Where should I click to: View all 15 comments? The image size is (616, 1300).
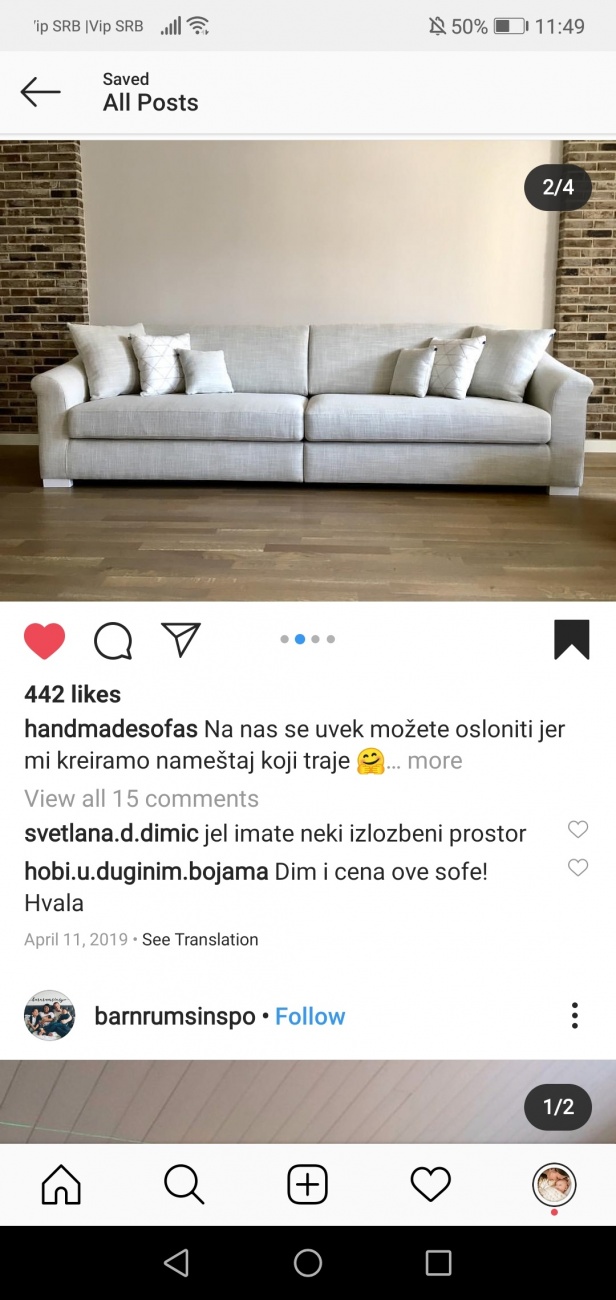click(x=141, y=798)
